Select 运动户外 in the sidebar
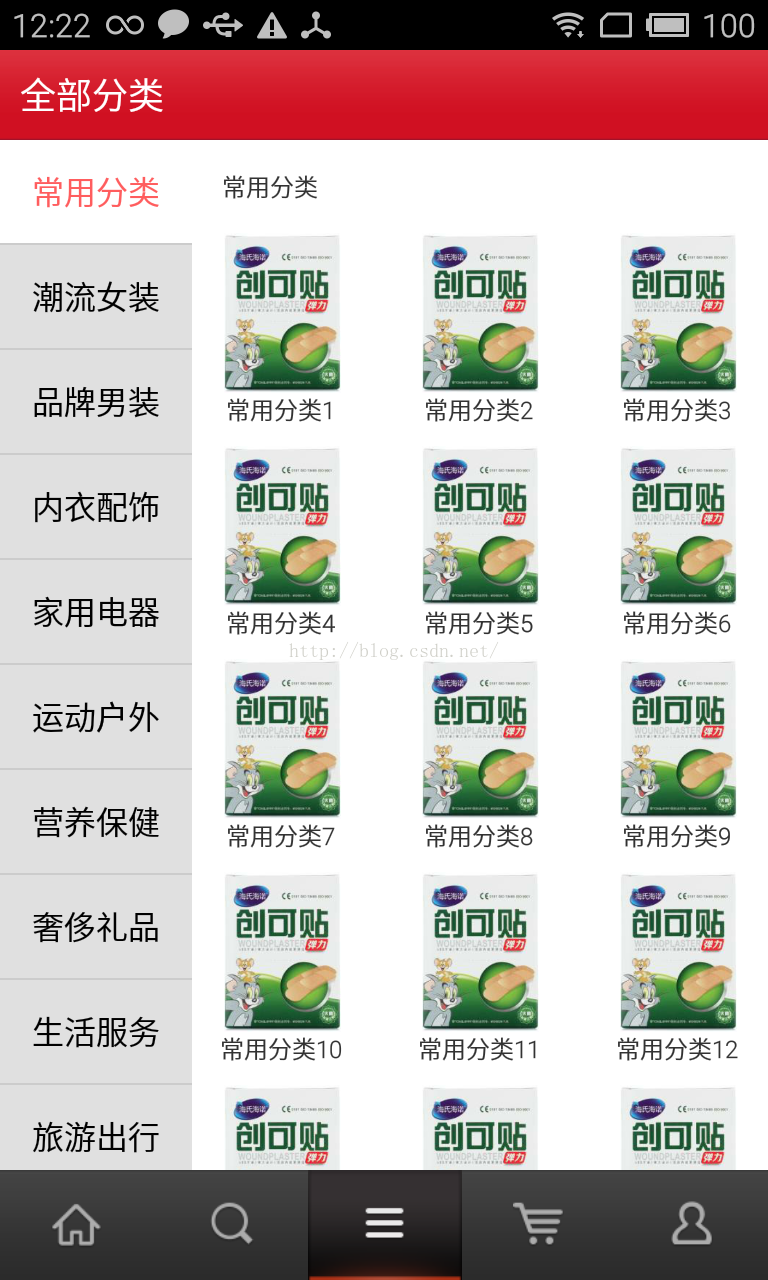Image resolution: width=768 pixels, height=1280 pixels. pyautogui.click(x=96, y=717)
